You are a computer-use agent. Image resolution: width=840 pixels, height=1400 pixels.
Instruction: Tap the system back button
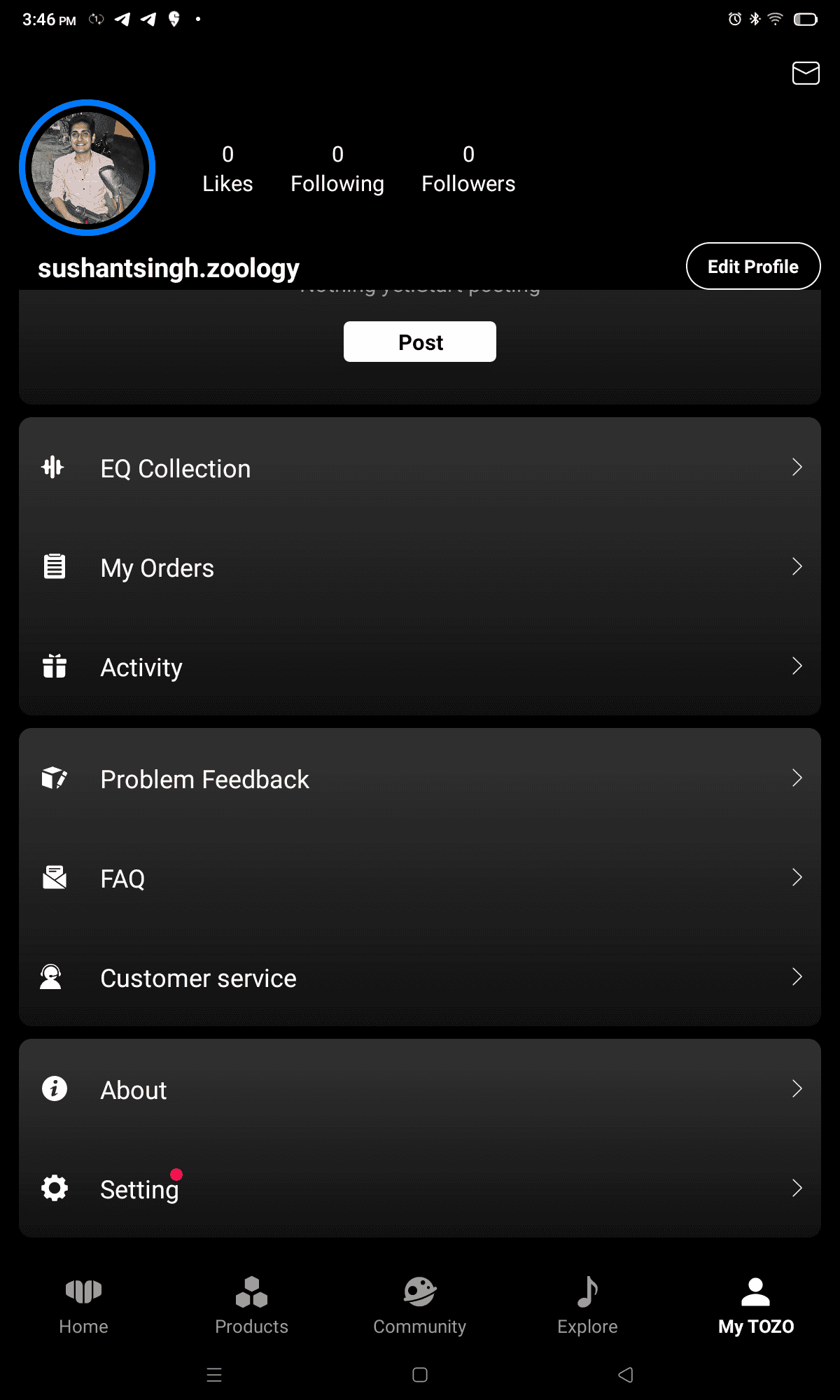pos(626,1375)
